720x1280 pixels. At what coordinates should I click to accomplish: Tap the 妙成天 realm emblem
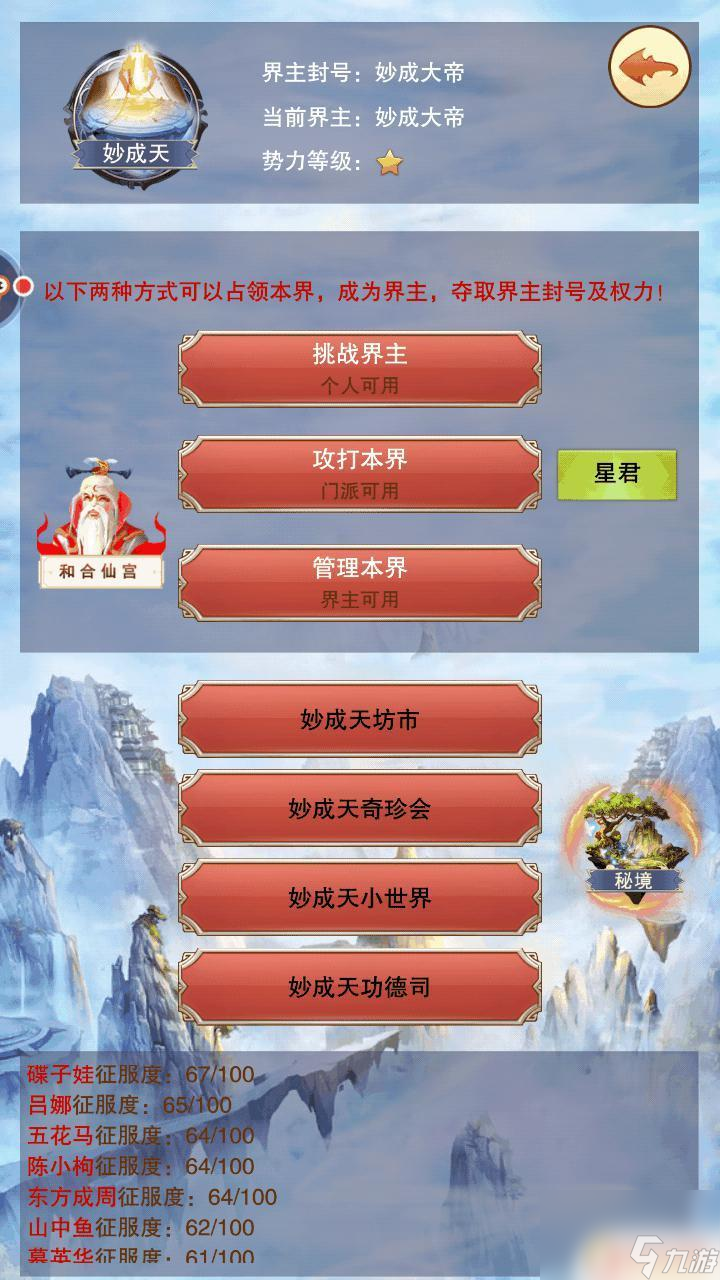point(135,110)
